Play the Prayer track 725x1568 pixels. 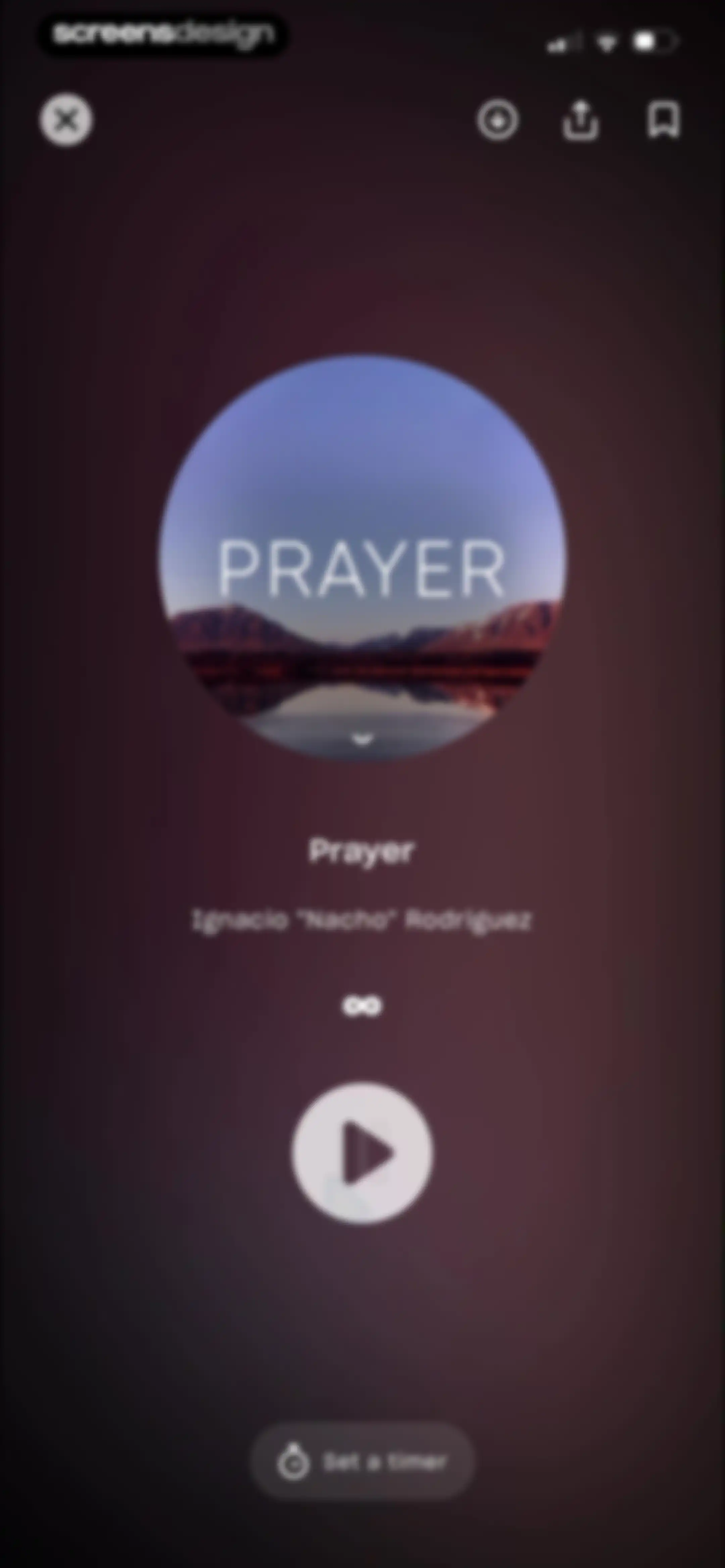point(362,1152)
